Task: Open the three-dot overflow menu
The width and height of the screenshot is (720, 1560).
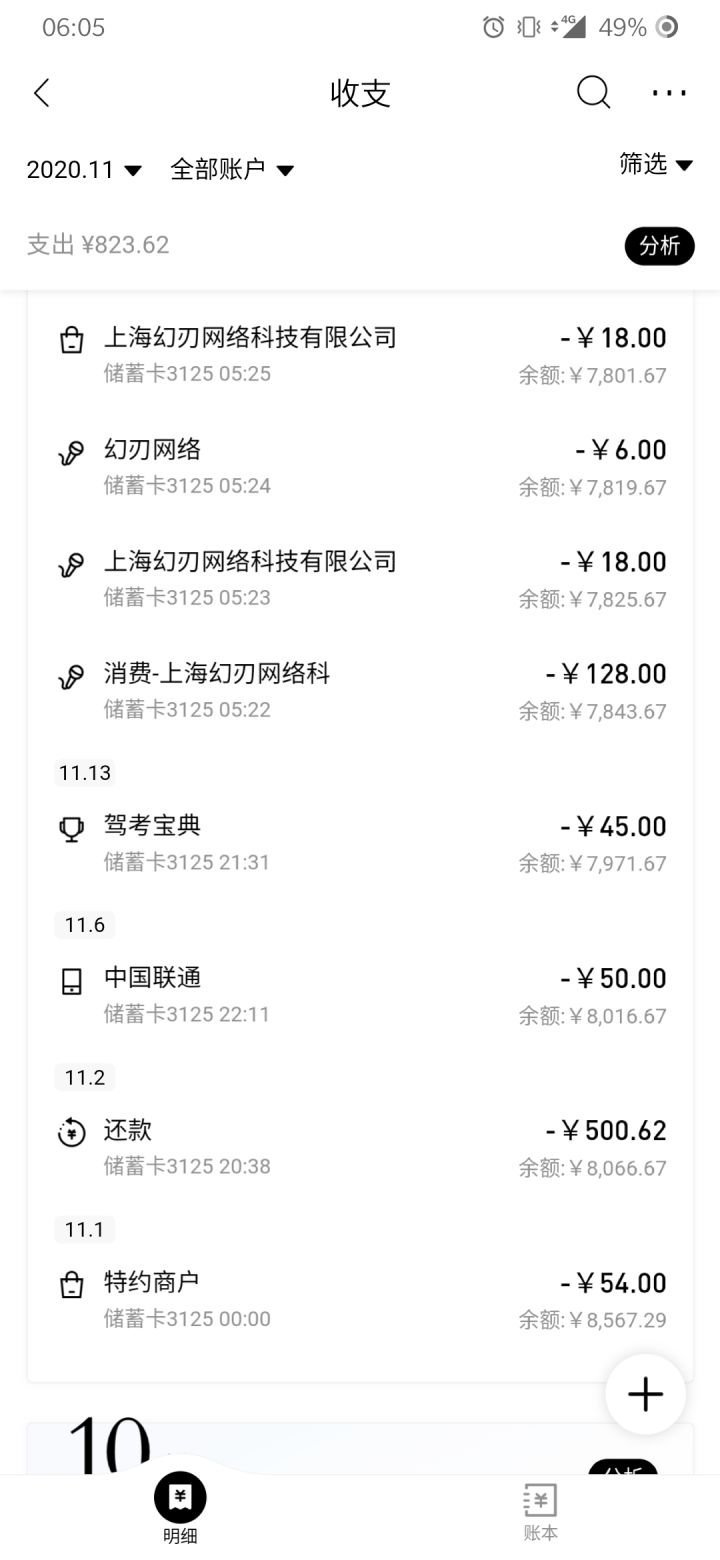Action: tap(669, 93)
